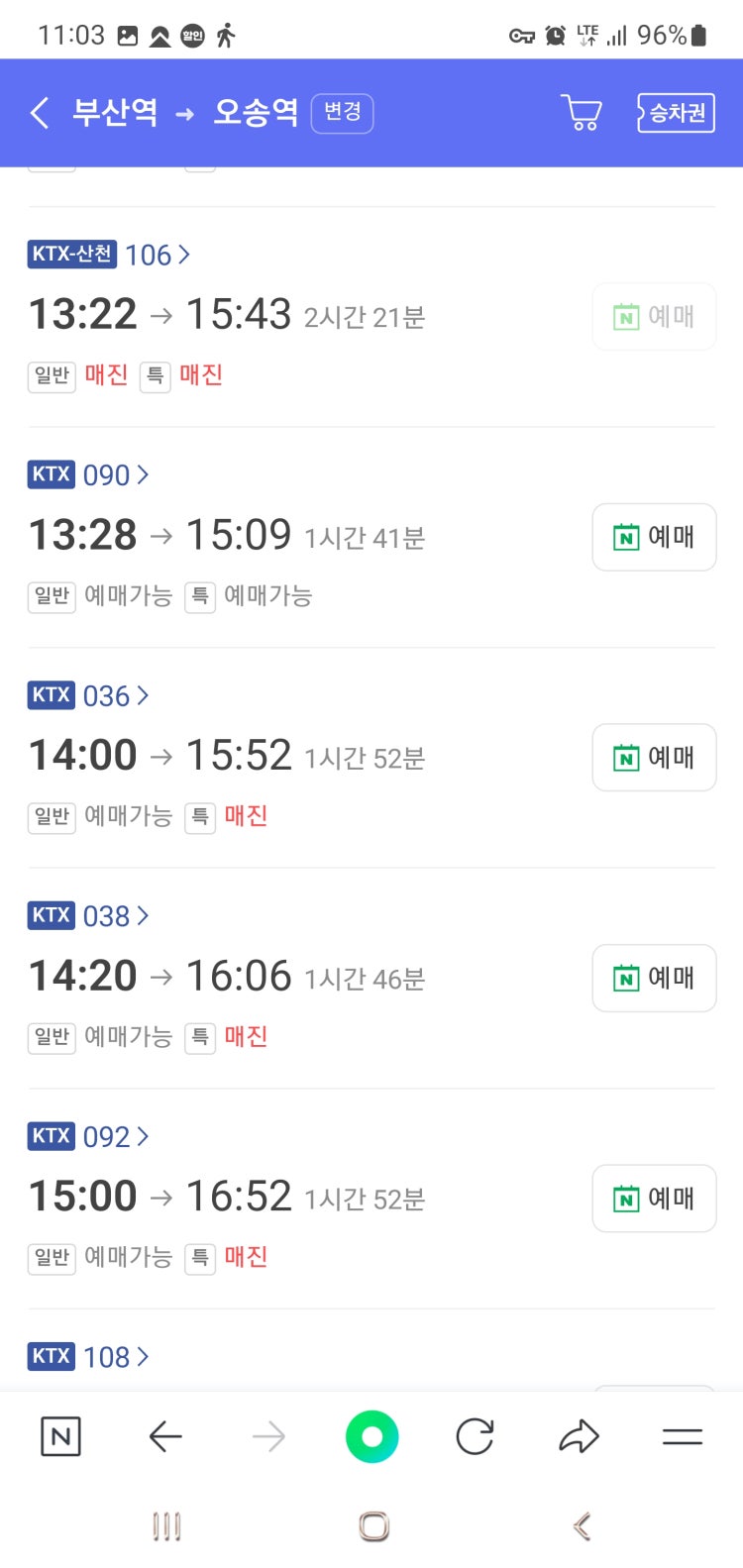Go back using the header arrow
The image size is (743, 1568).
pos(40,113)
